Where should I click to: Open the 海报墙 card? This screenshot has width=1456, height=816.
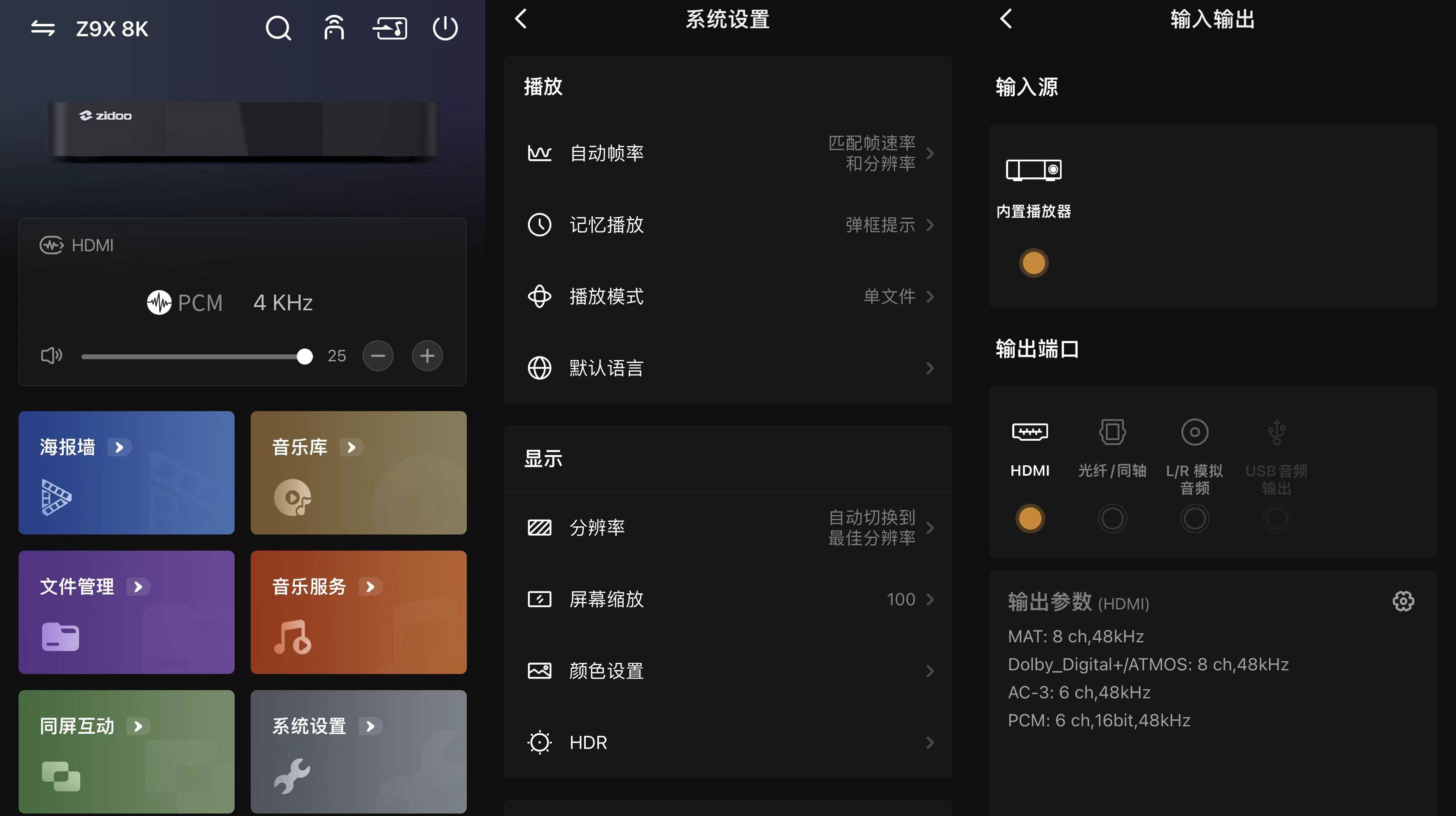tap(126, 472)
